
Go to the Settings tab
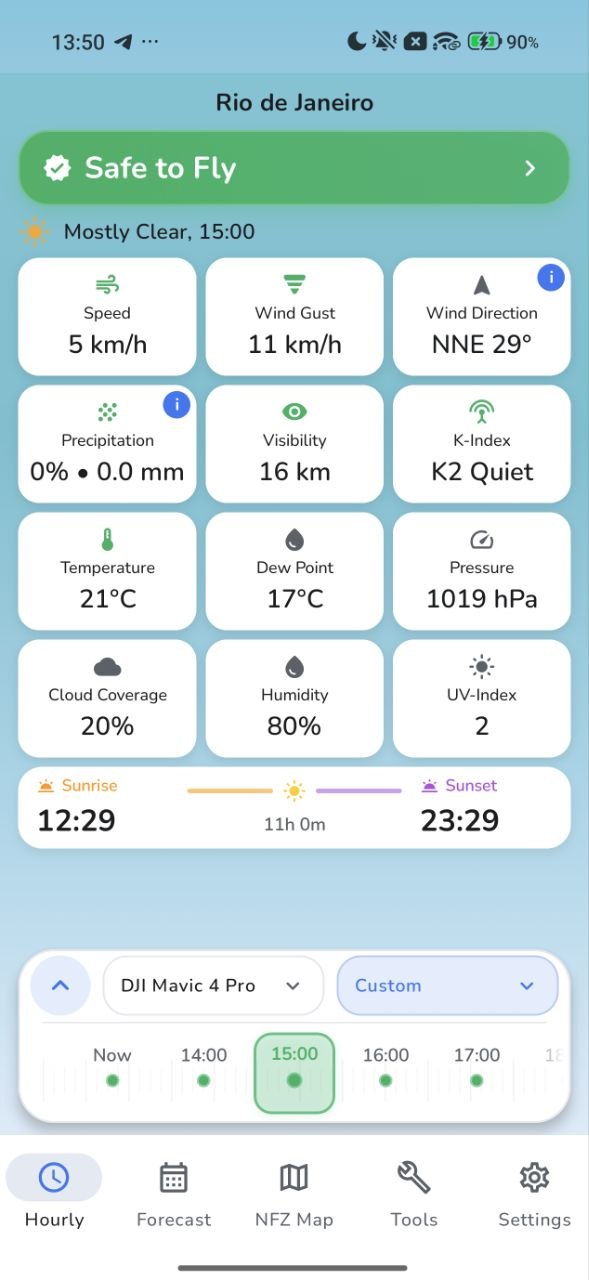click(534, 1195)
